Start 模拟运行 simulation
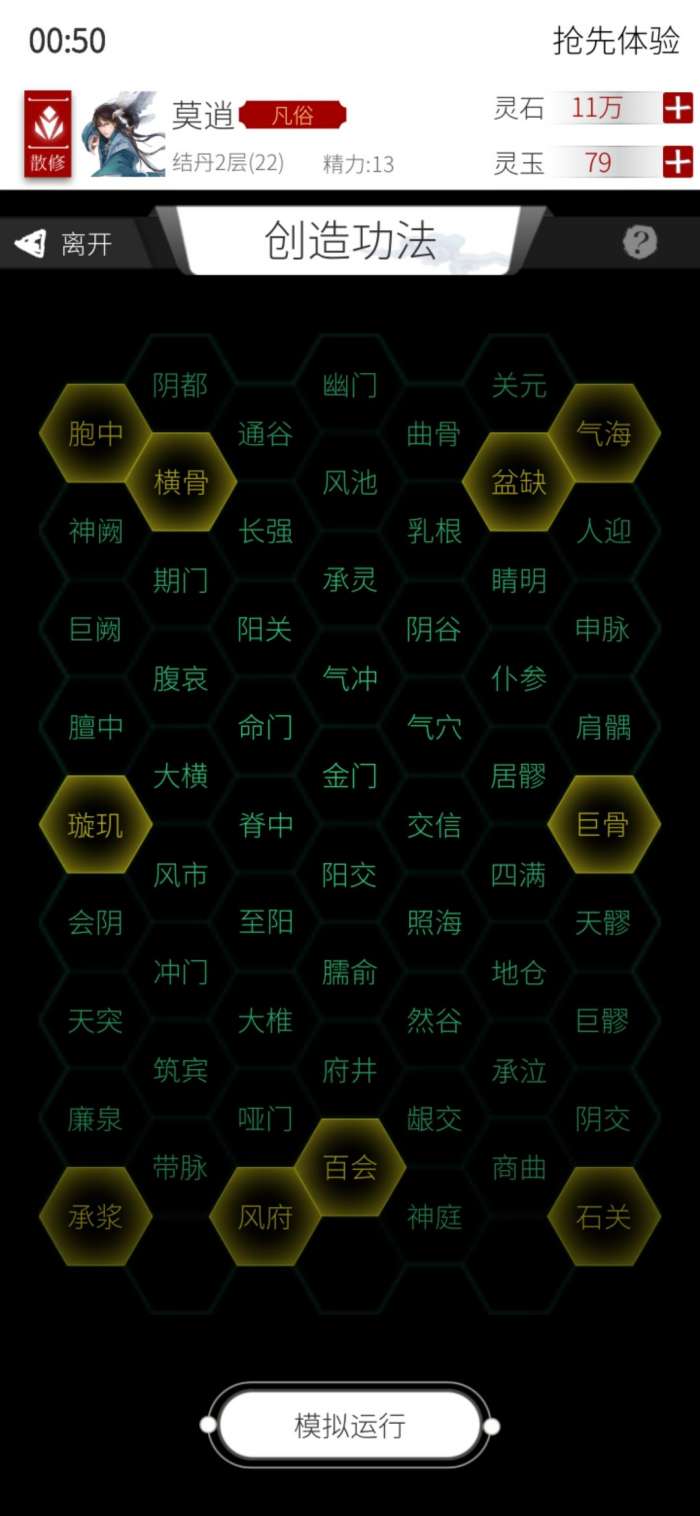Viewport: 700px width, 1516px height. click(x=350, y=1425)
